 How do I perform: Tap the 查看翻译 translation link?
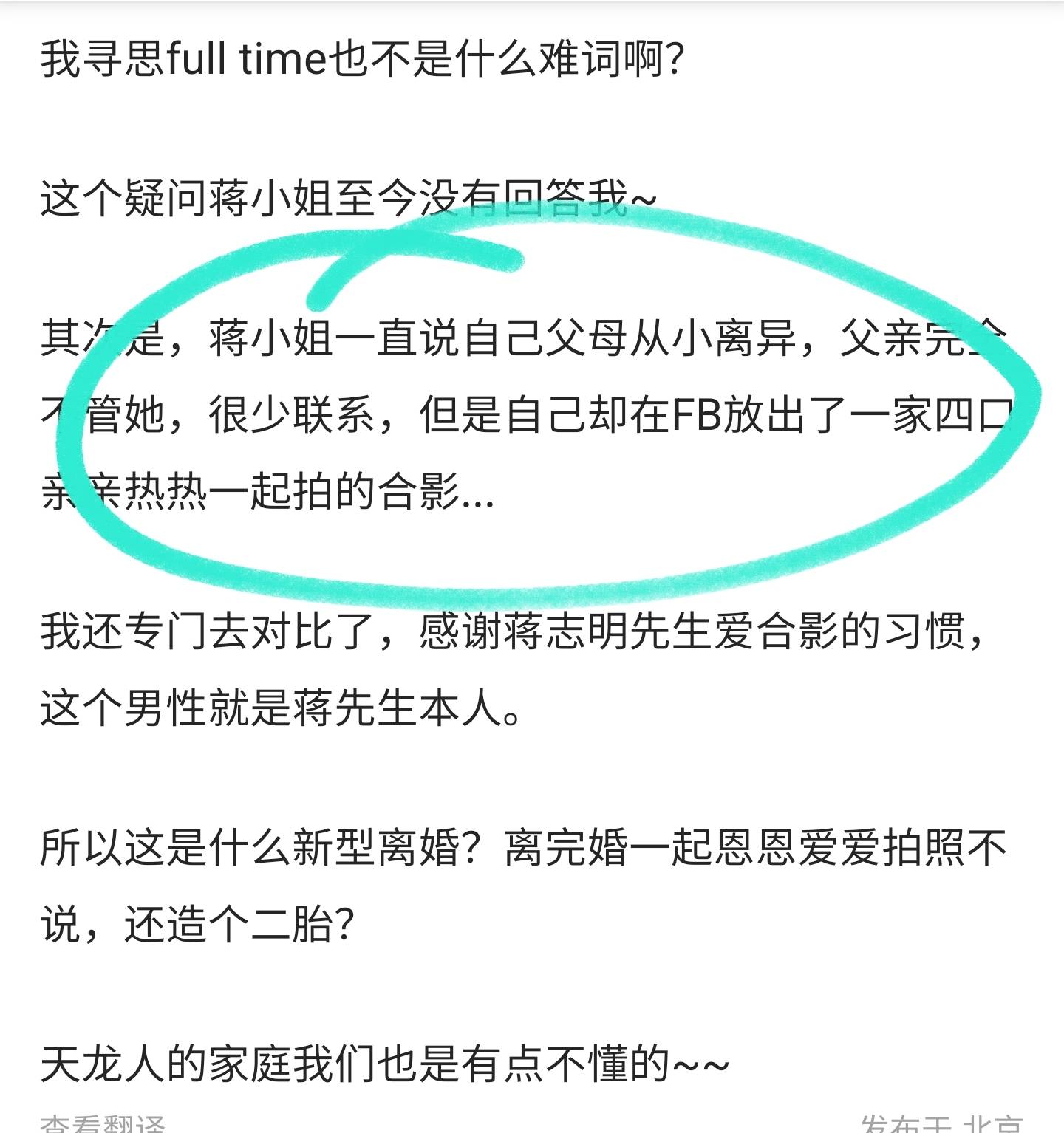pos(103,1123)
